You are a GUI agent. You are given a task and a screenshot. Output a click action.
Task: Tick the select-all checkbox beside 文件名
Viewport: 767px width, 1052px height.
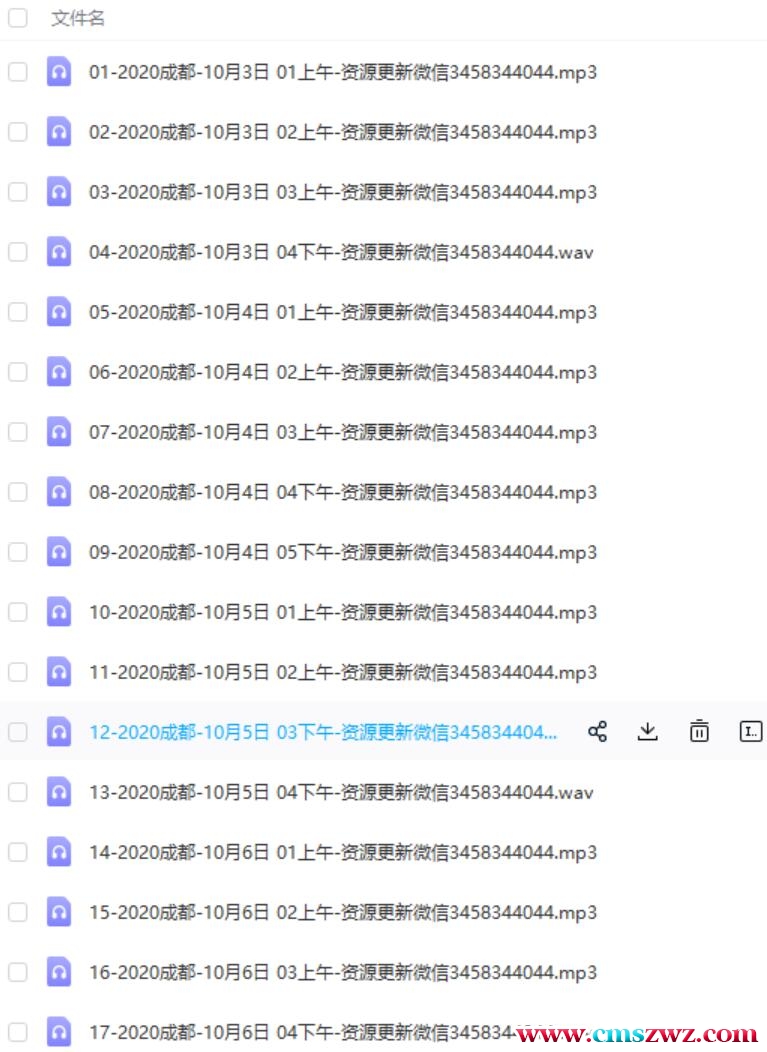pyautogui.click(x=18, y=18)
